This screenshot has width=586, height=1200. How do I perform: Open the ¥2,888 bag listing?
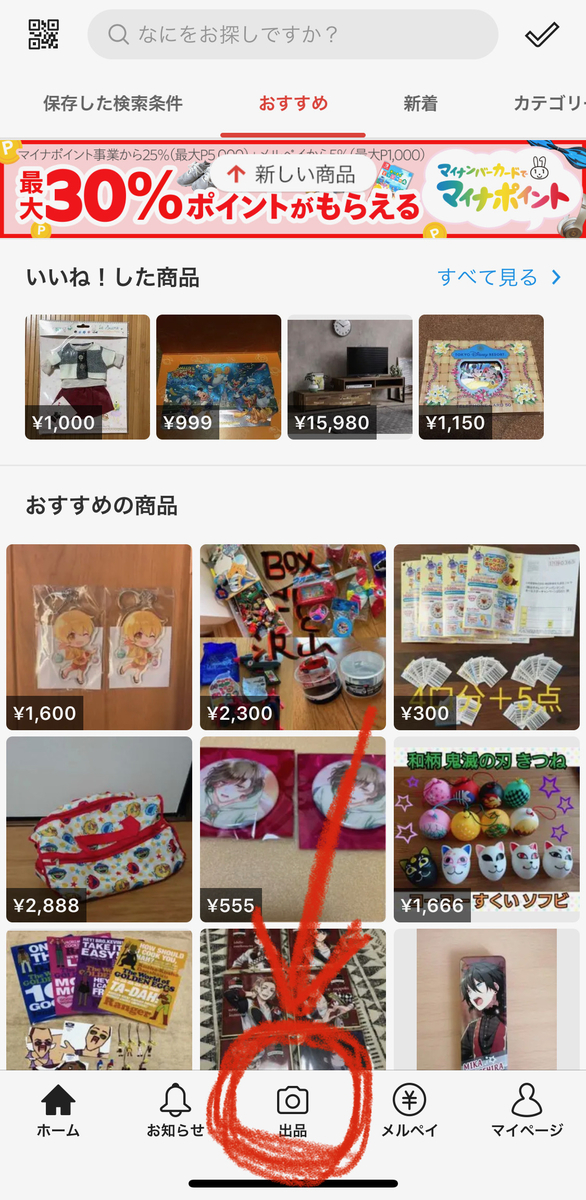[99, 830]
